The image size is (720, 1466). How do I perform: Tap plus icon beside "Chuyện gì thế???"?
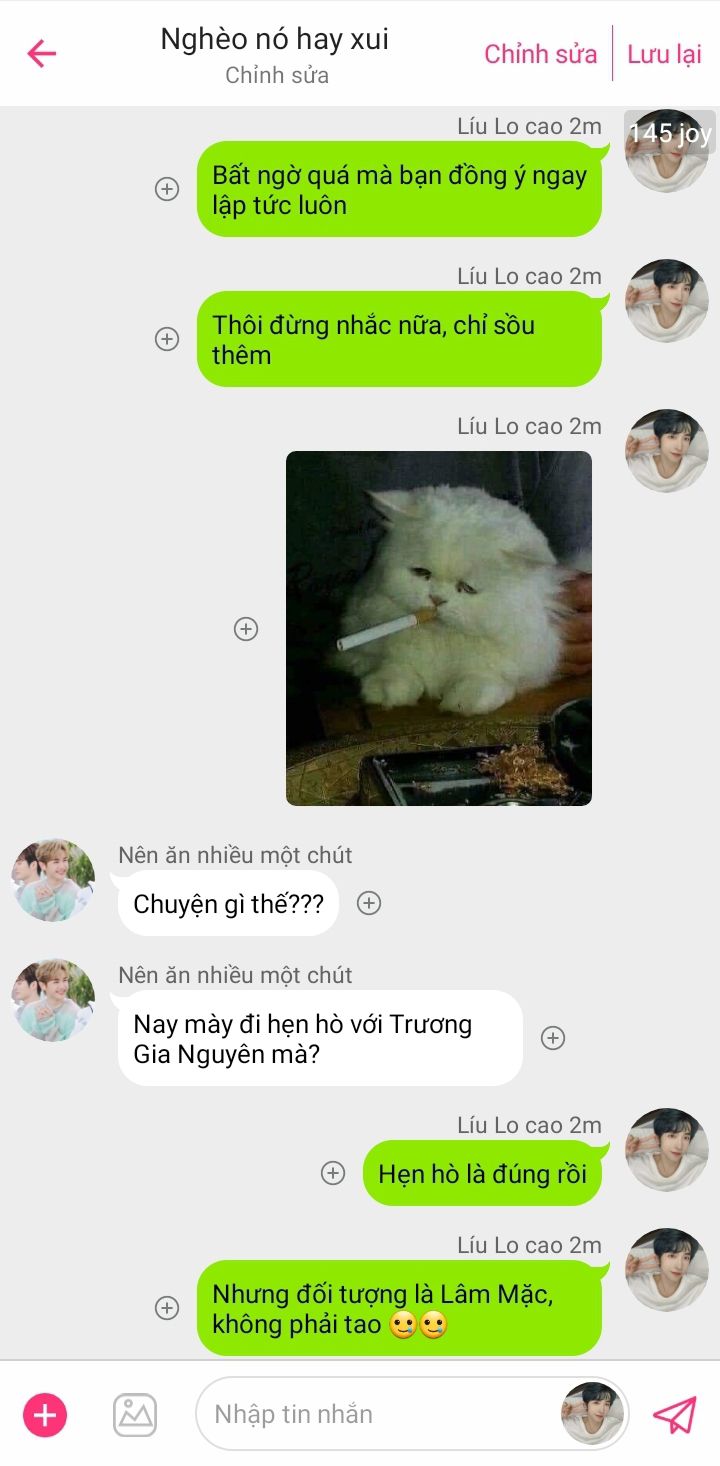click(369, 903)
